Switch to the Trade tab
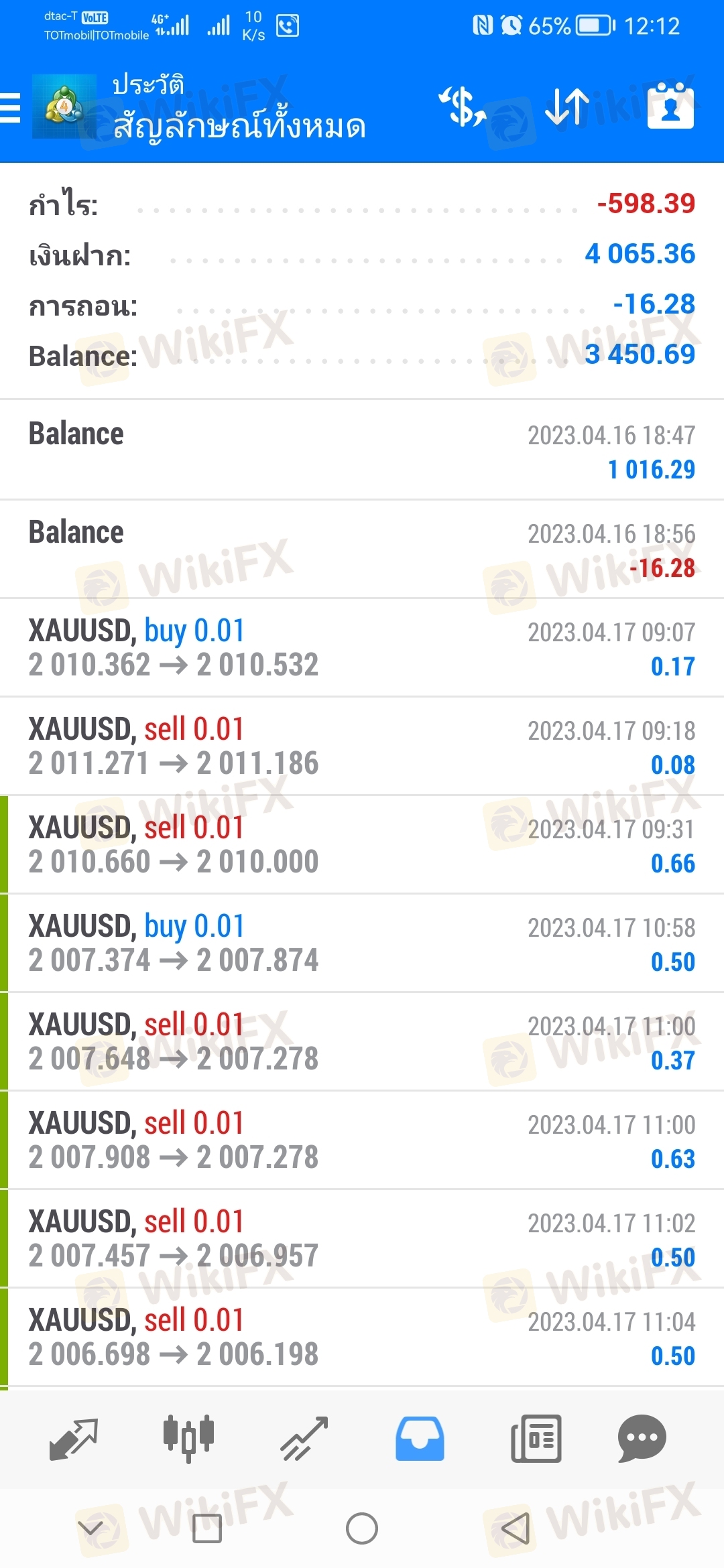Screen dimensions: 724x1568 point(304,1439)
